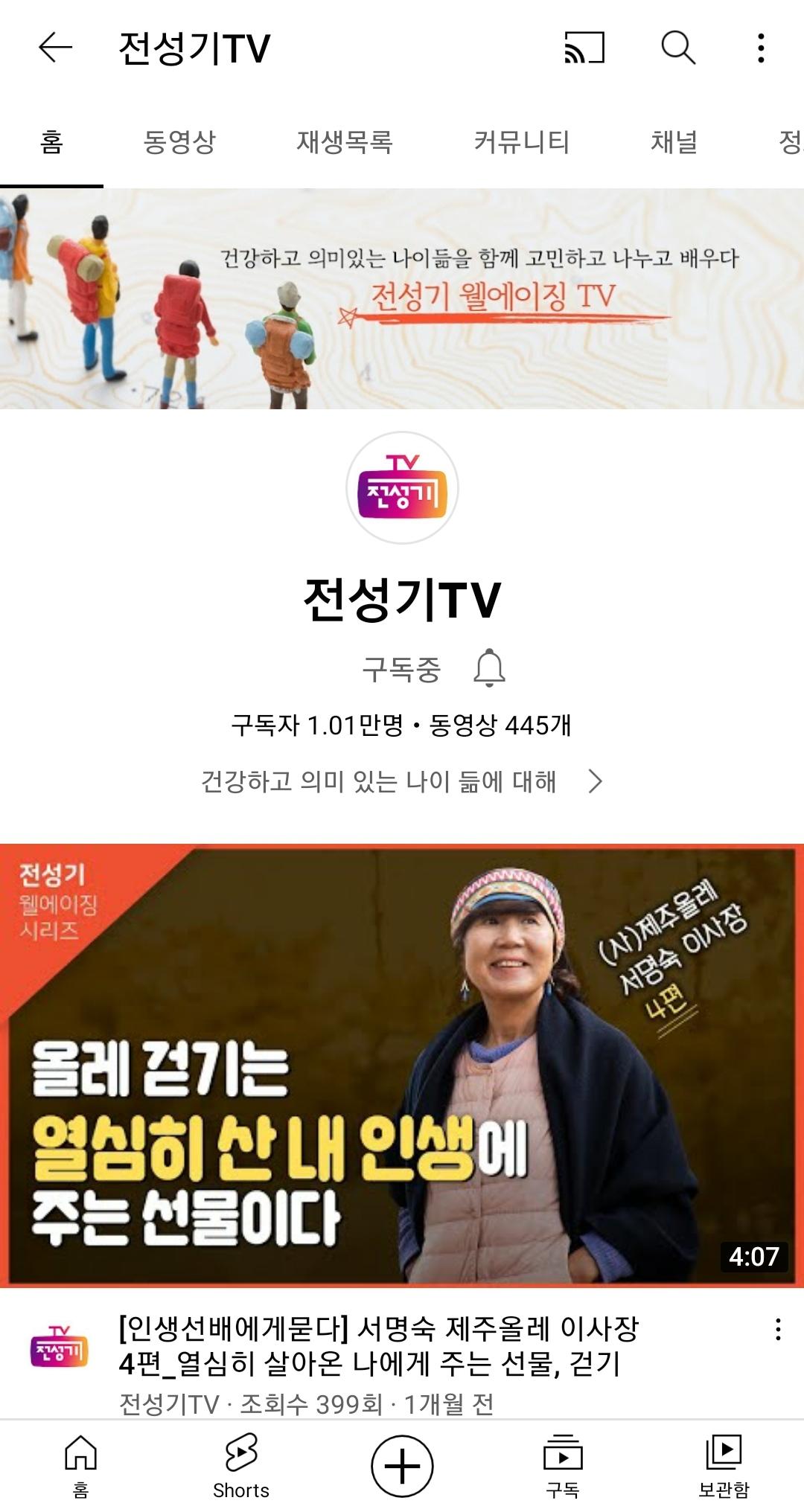The width and height of the screenshot is (804, 1512).
Task: Open the top overflow menu
Action: click(760, 48)
